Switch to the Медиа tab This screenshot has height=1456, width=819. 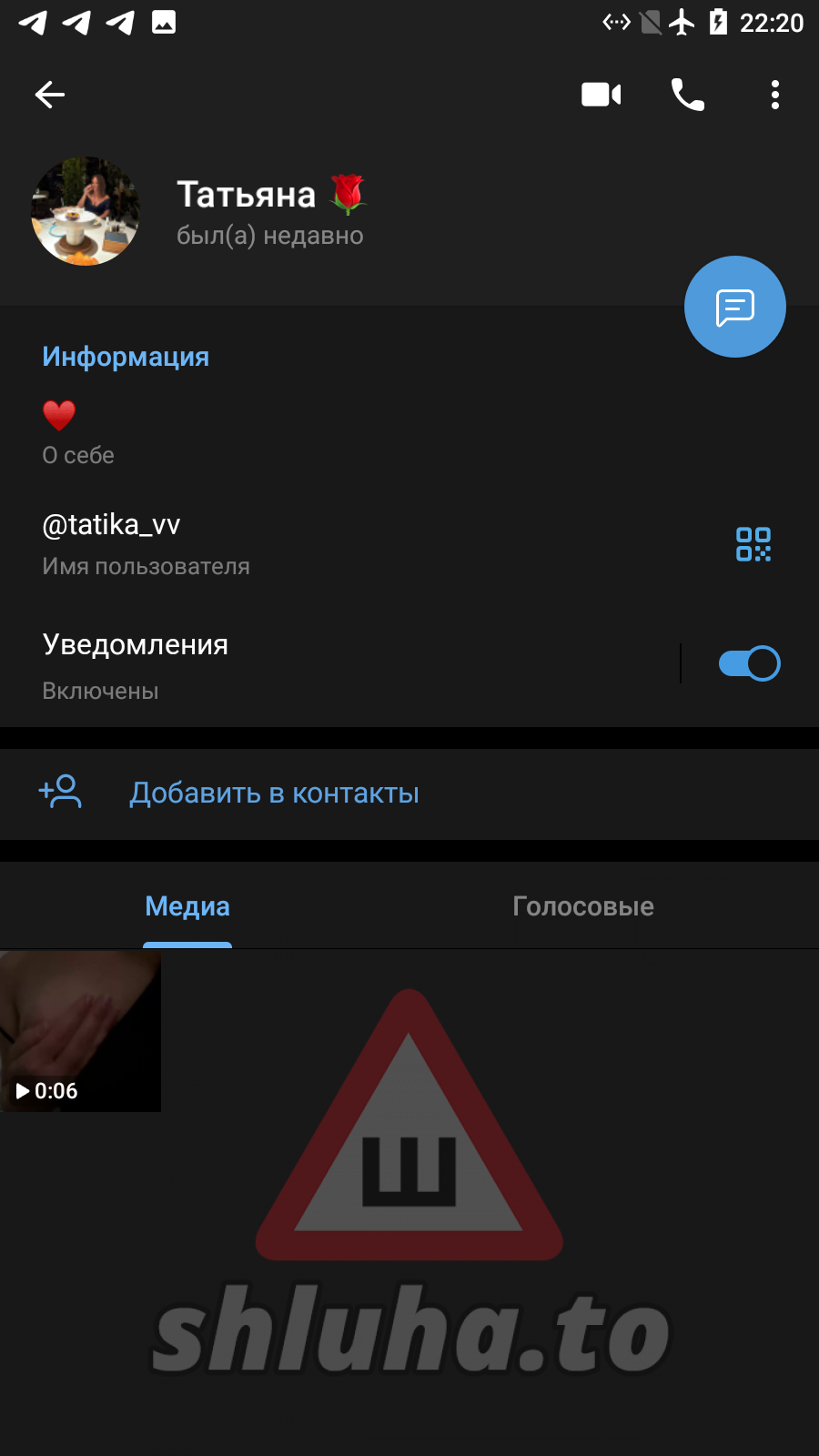pos(187,906)
